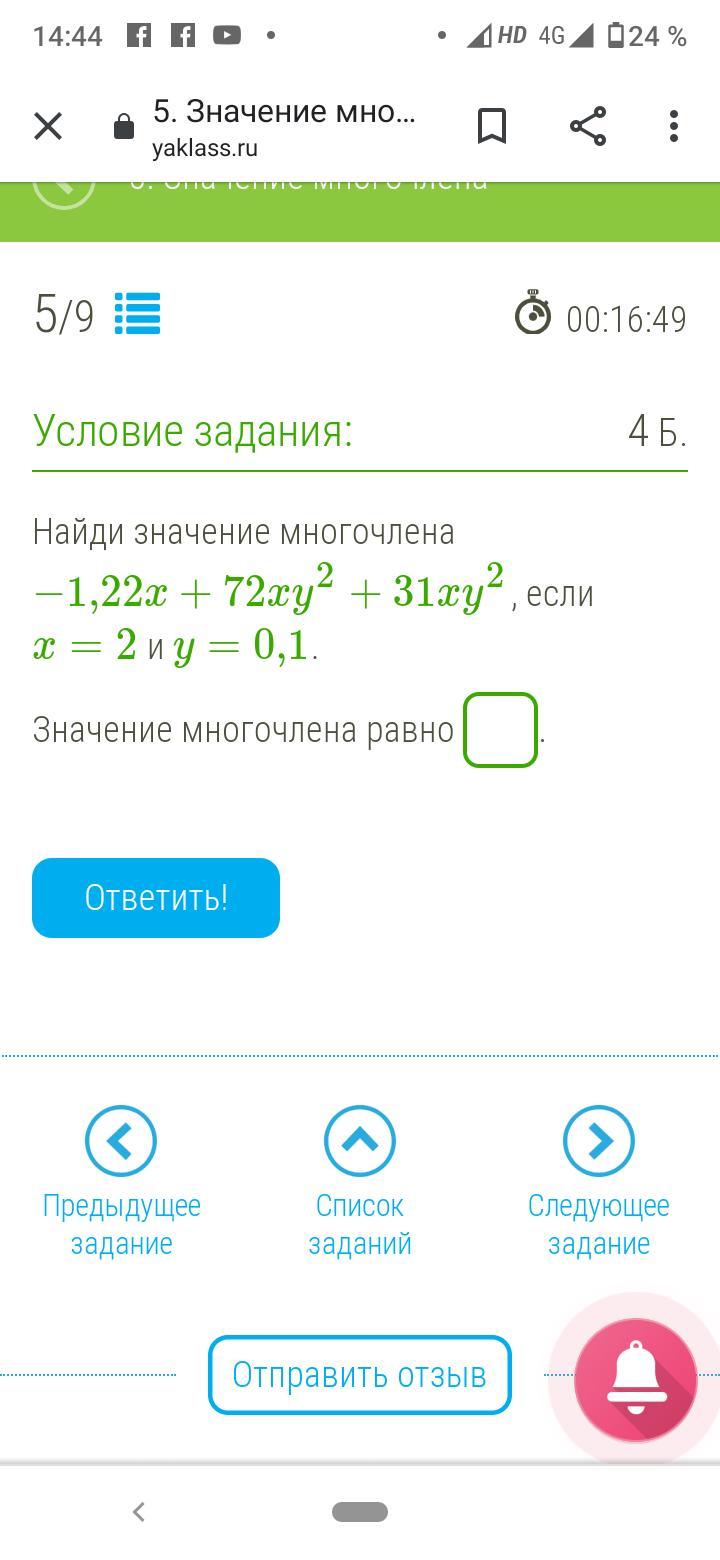
Task: Open the browser overflow menu
Action: (x=674, y=127)
